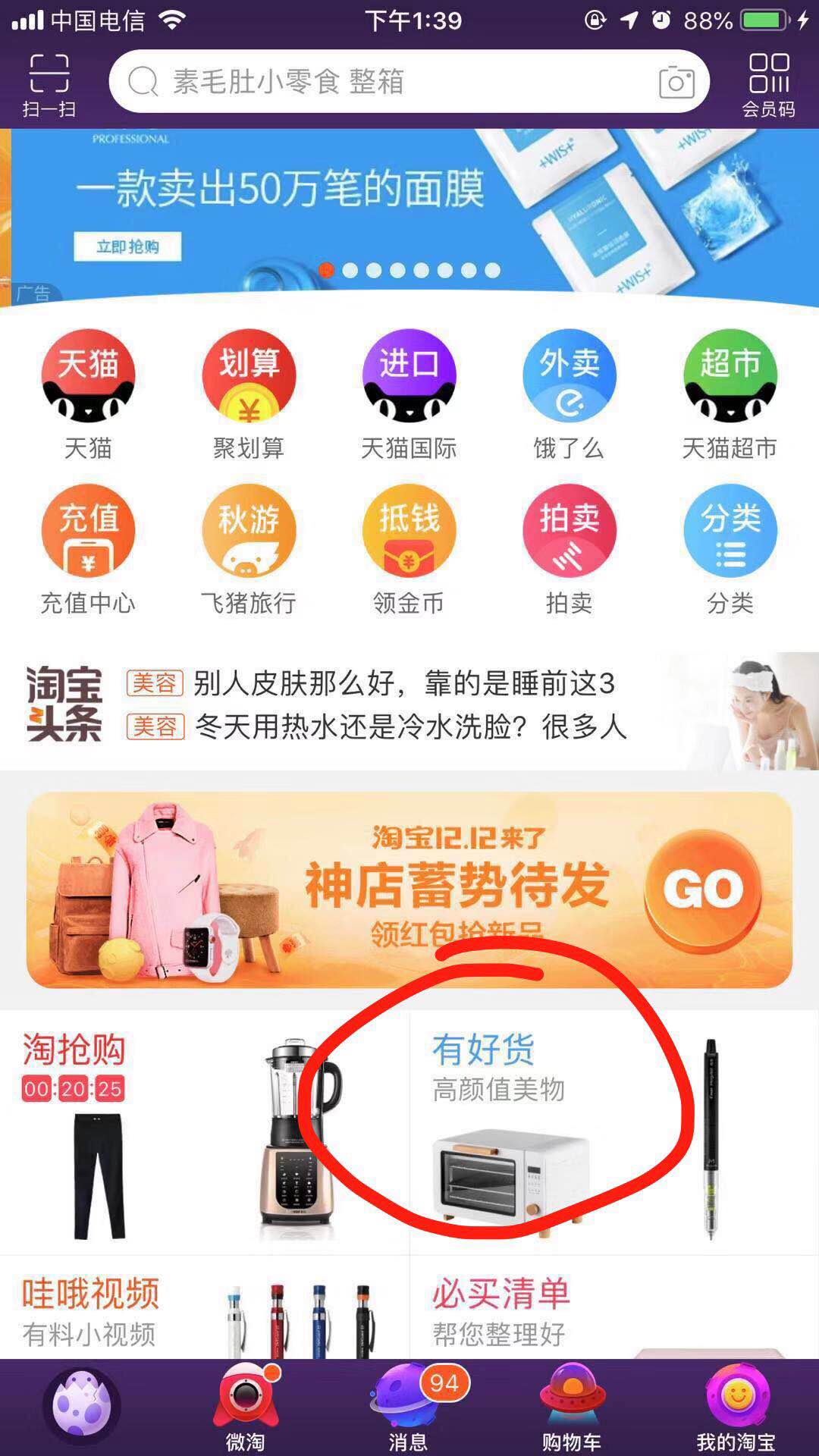Open the 扫一扫 scanner

tap(49, 83)
